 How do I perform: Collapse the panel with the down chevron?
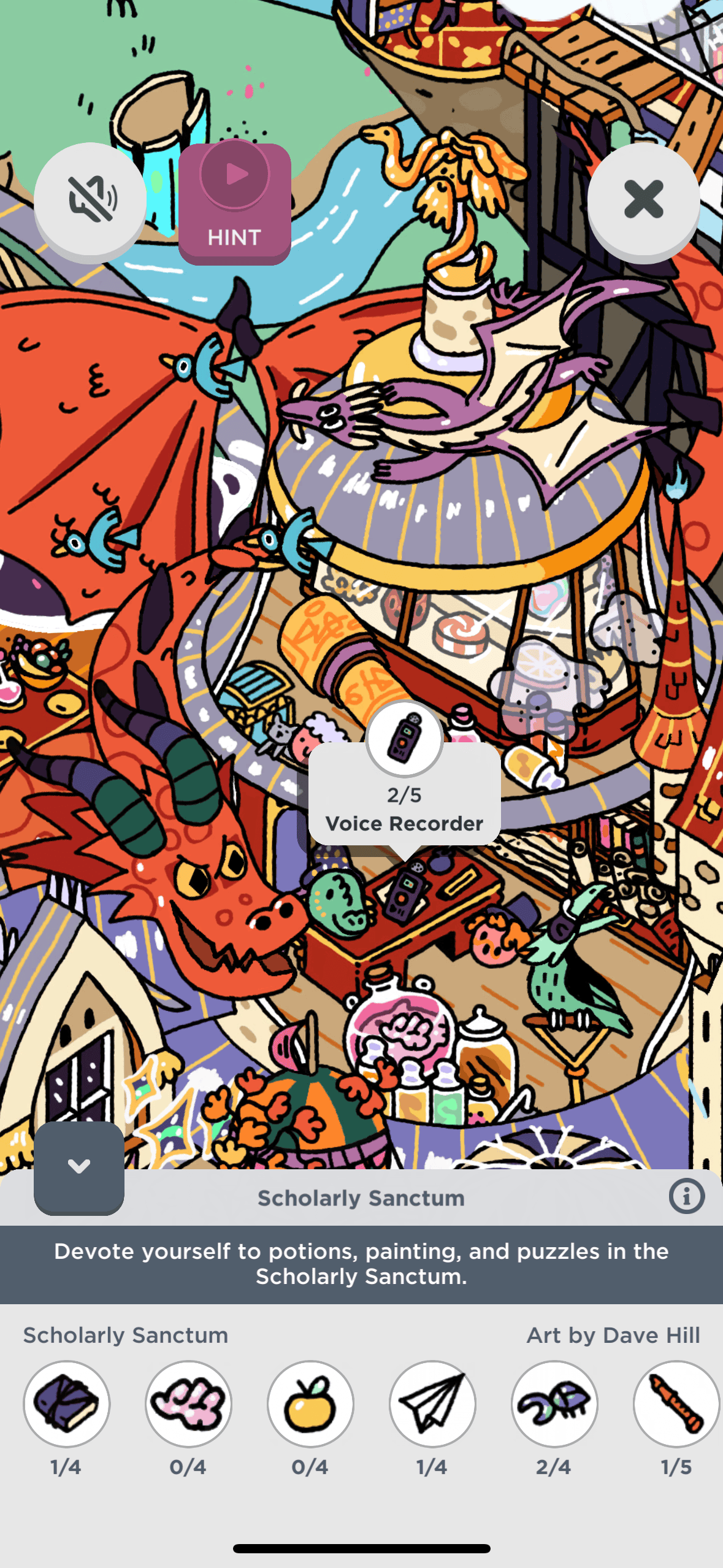click(79, 1166)
